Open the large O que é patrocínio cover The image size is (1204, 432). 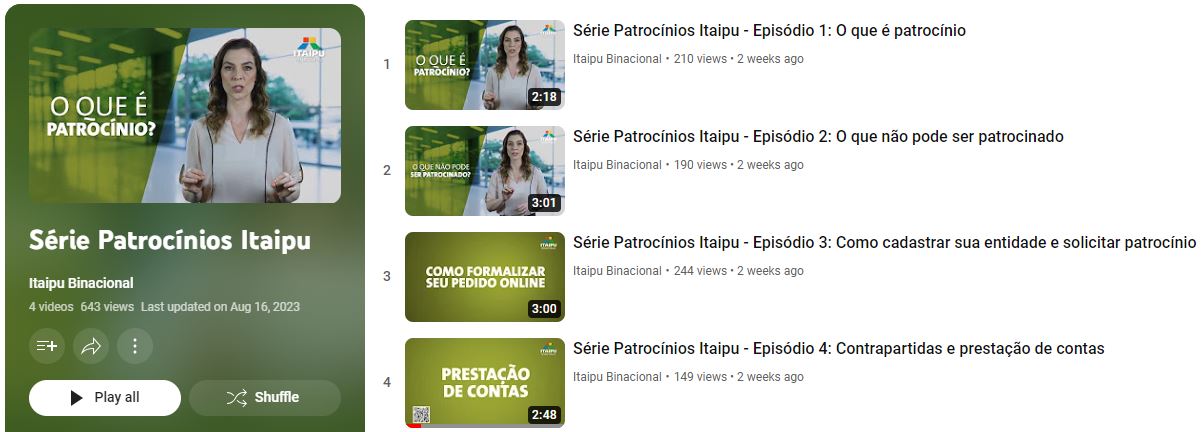[x=184, y=115]
